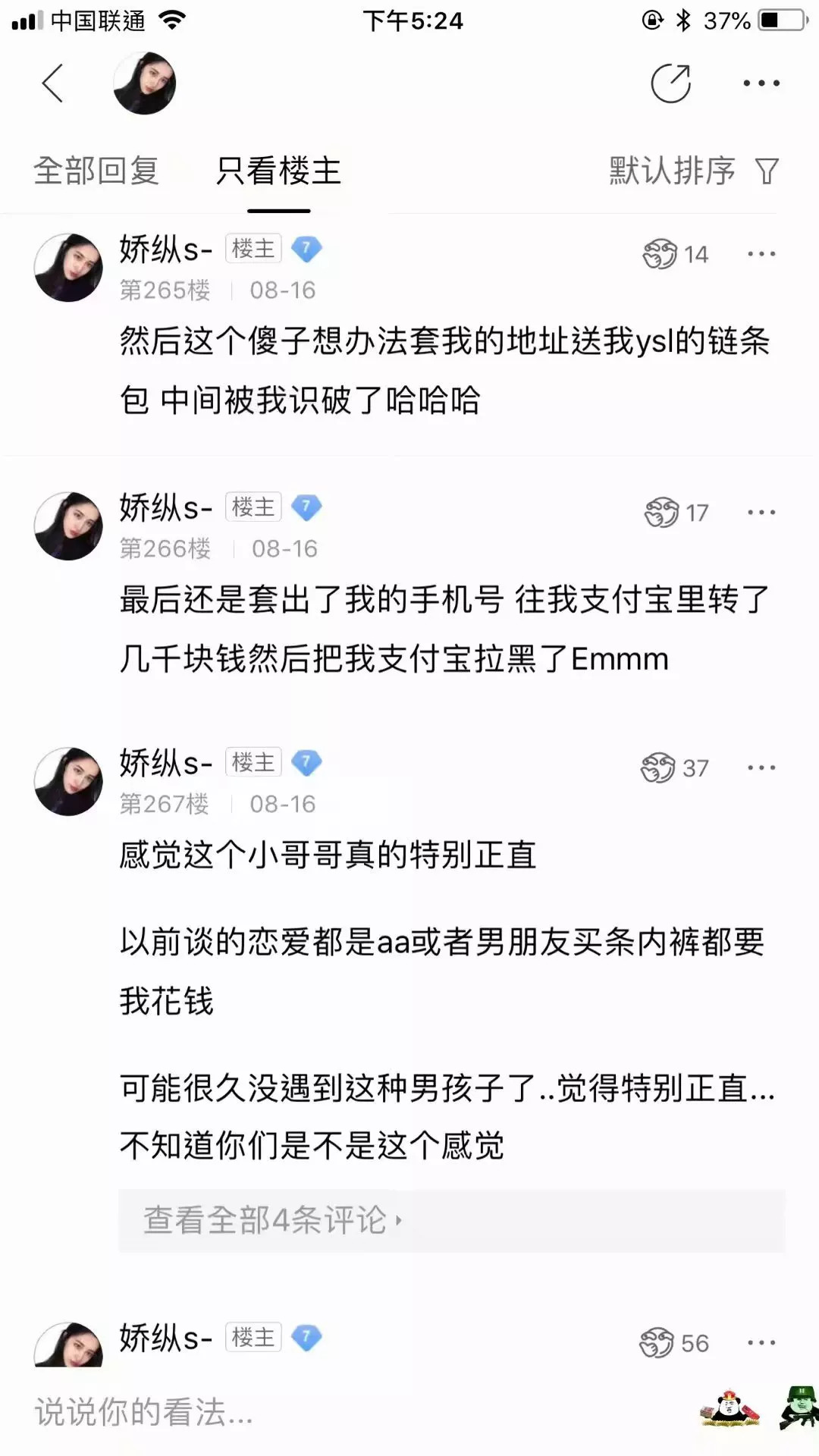Viewport: 819px width, 1456px height.
Task: Select the 只看楼主 tab
Action: click(x=278, y=171)
